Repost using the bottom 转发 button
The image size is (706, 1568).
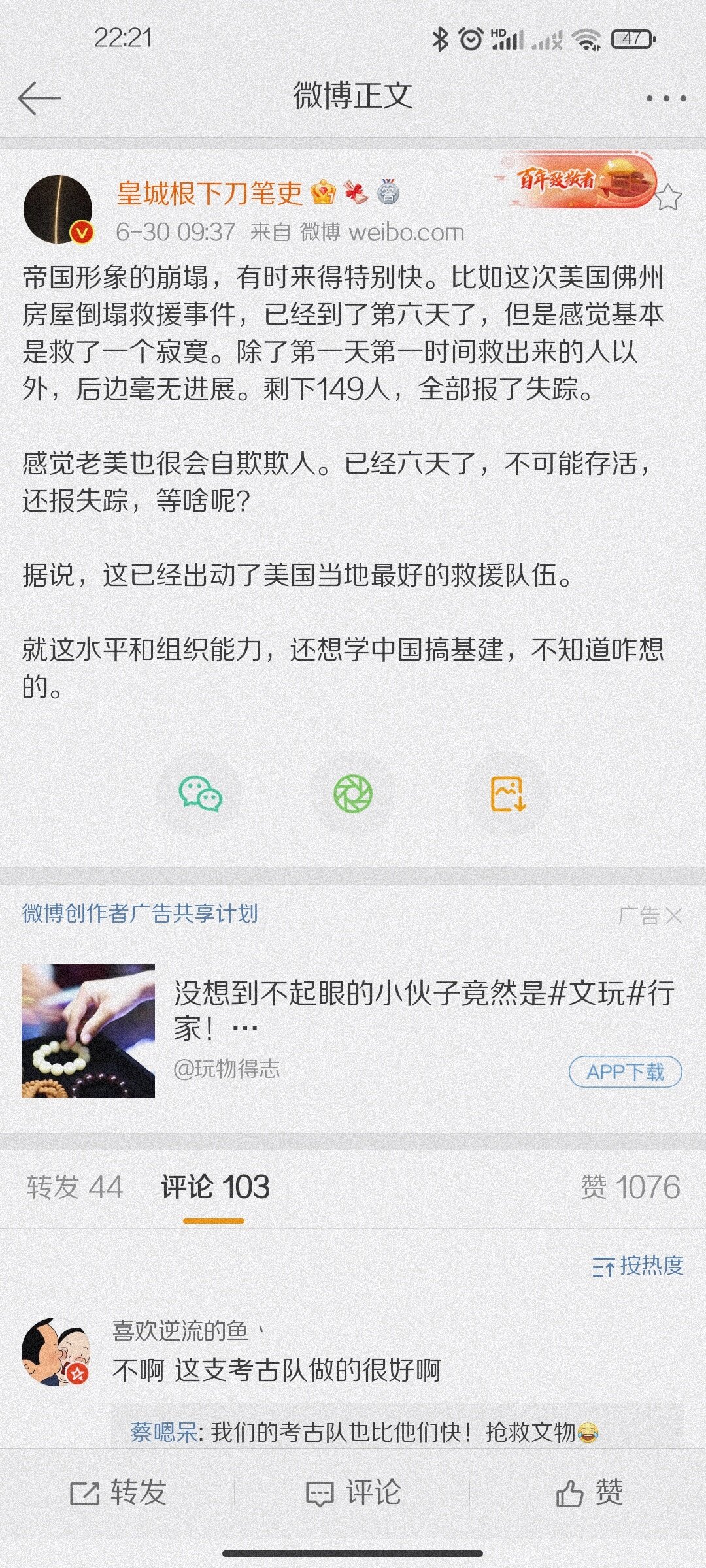tap(118, 1492)
